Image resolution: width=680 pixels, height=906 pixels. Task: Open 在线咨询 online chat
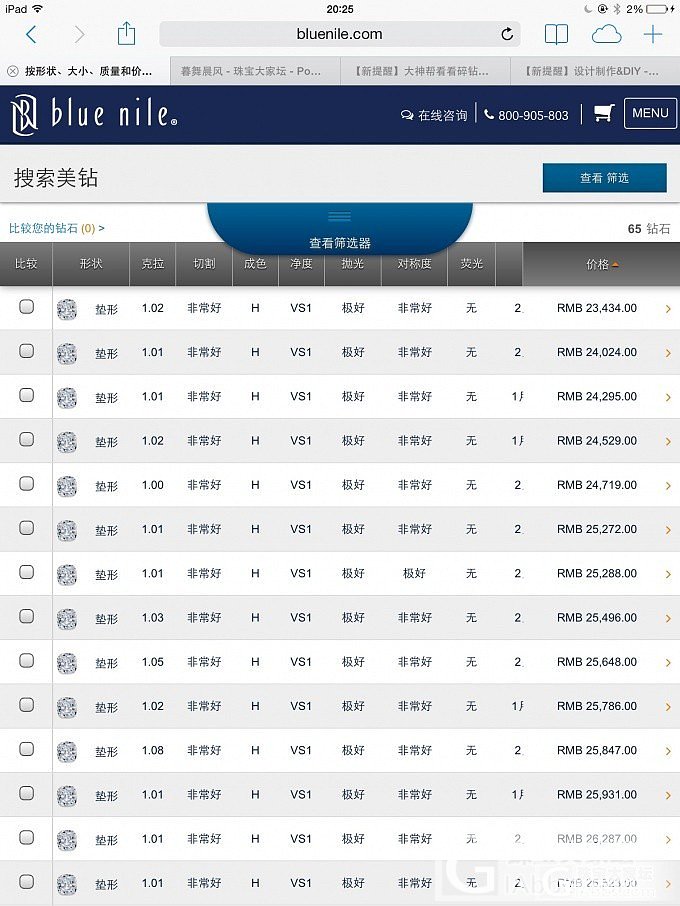[434, 115]
